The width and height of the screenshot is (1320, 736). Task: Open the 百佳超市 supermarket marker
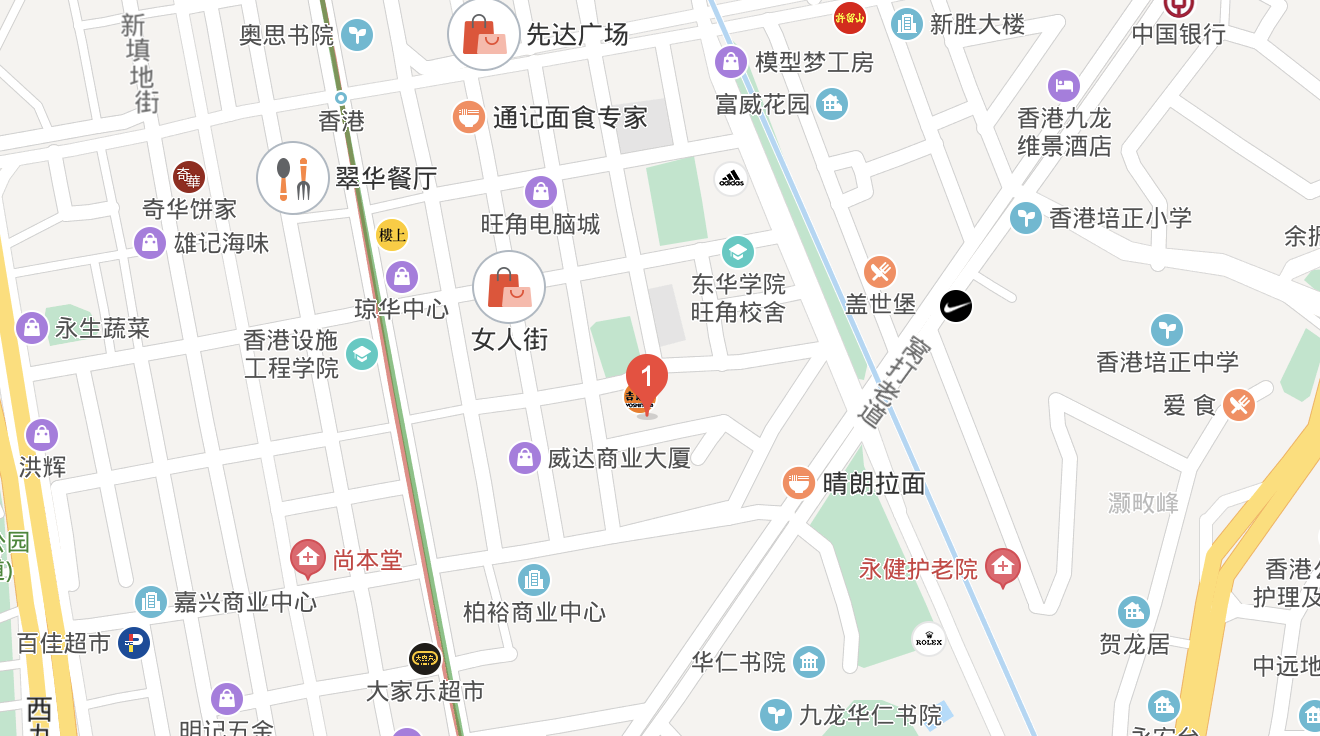click(x=134, y=642)
